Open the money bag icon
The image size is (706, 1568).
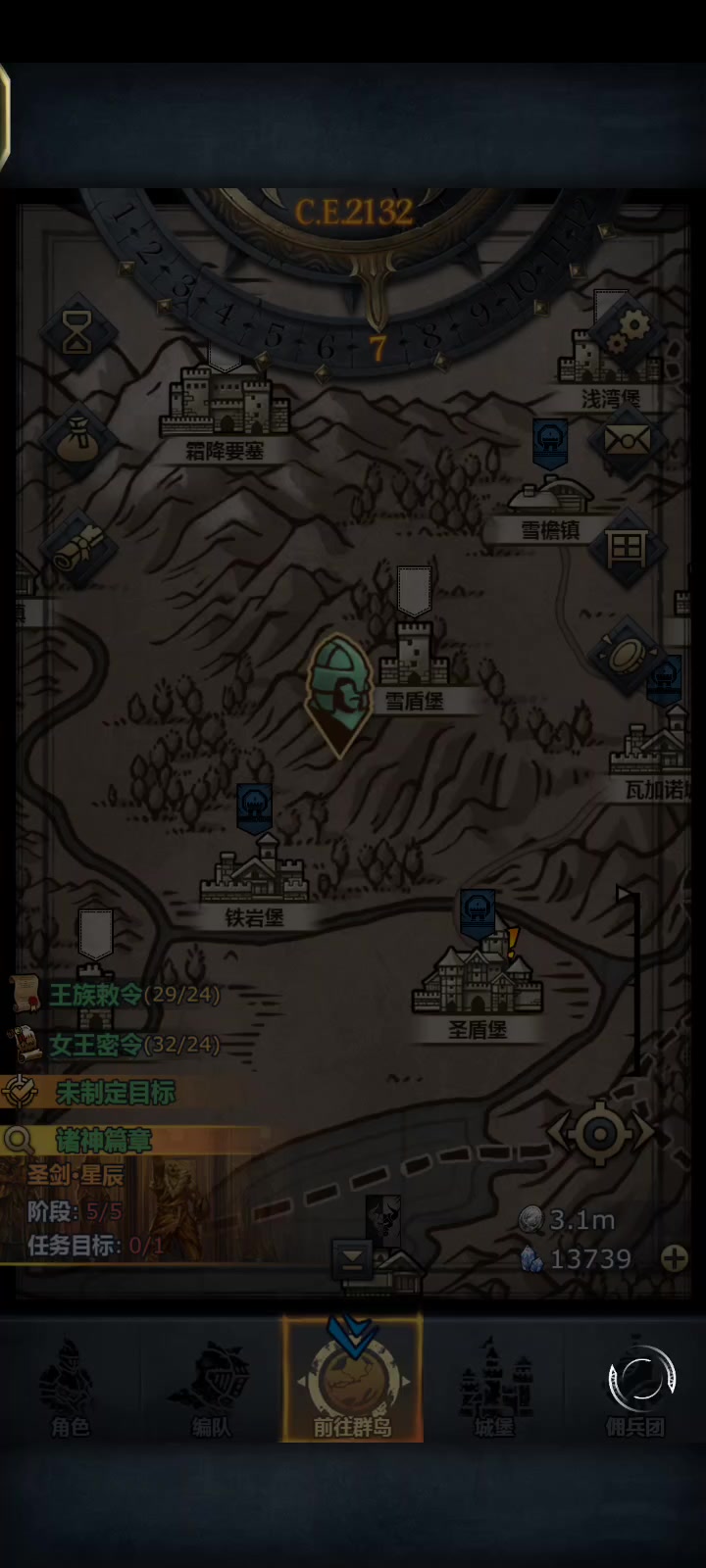tap(77, 441)
